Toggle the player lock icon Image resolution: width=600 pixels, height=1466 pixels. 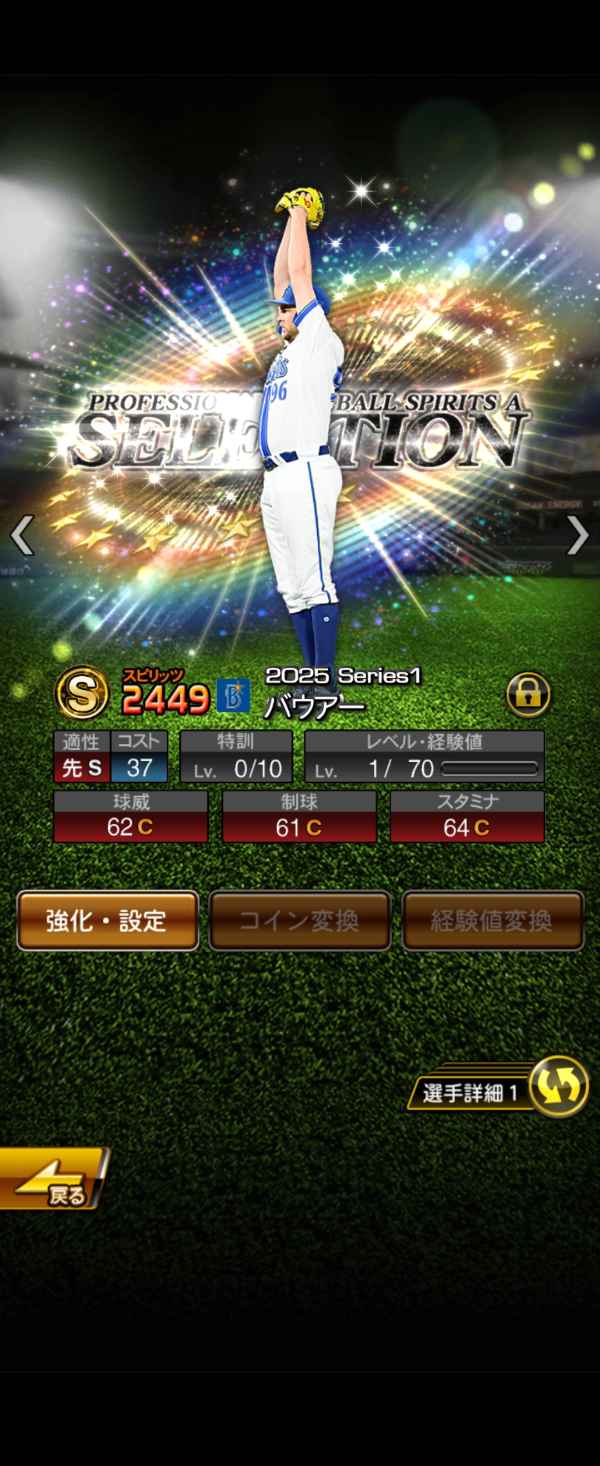(x=528, y=694)
